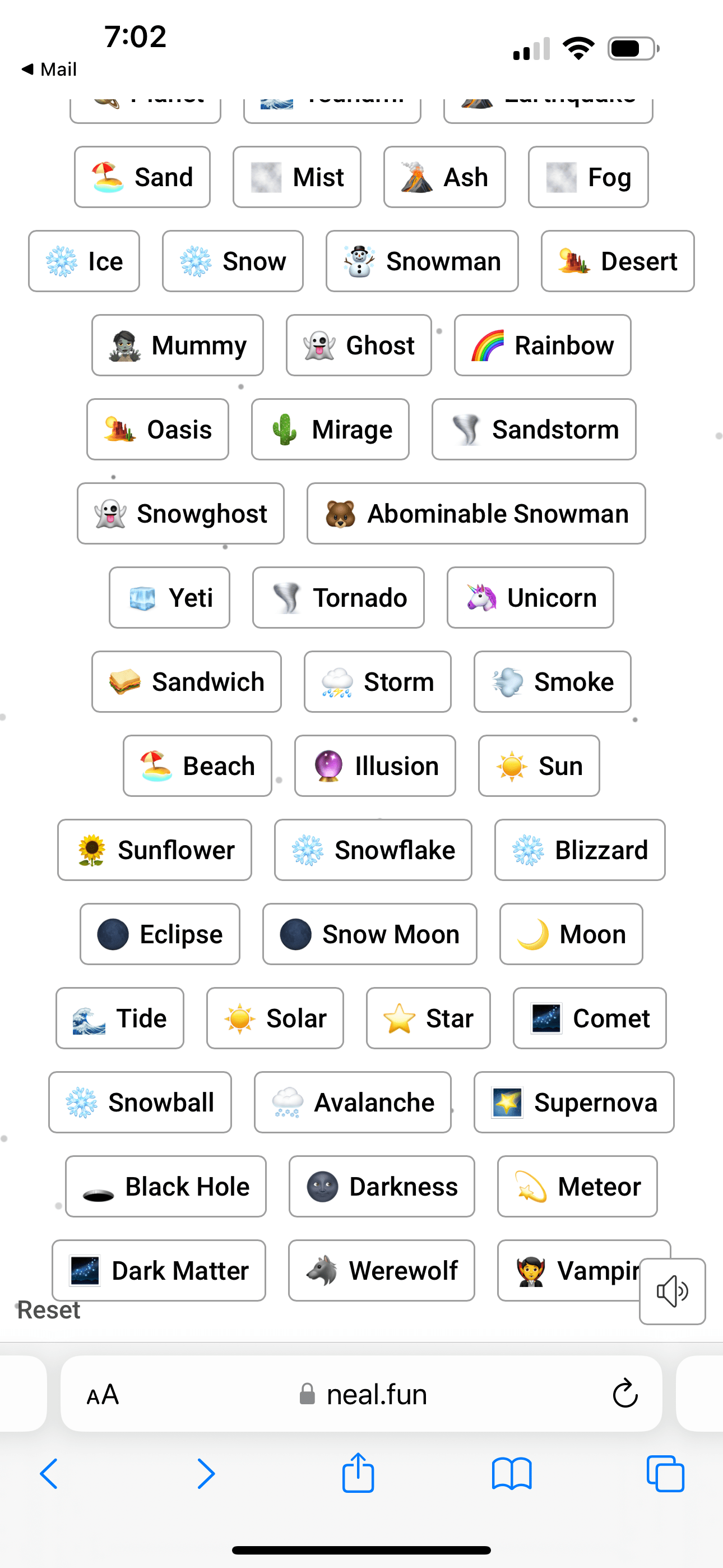
Task: Select the Mirage element
Action: (330, 430)
